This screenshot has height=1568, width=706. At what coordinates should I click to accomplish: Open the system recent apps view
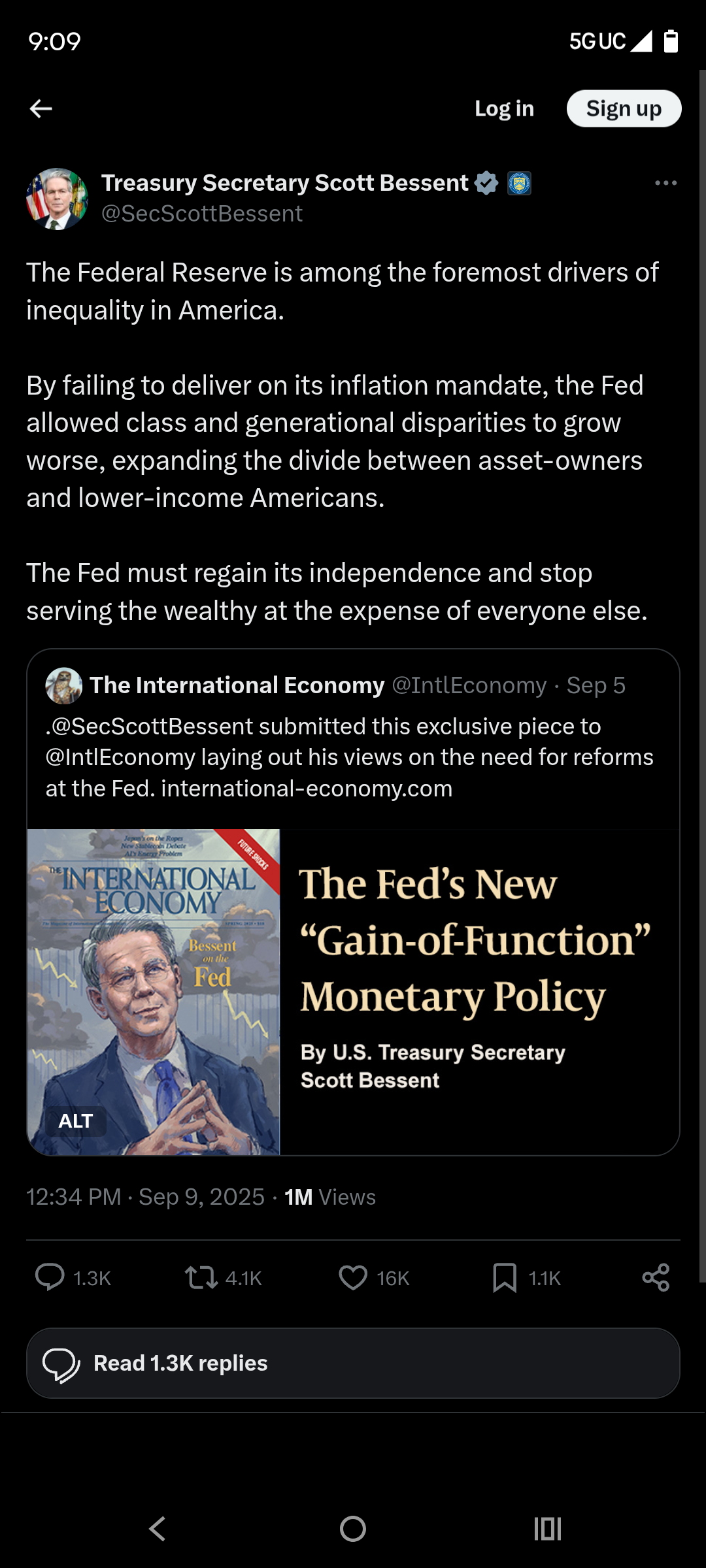pos(548,1529)
